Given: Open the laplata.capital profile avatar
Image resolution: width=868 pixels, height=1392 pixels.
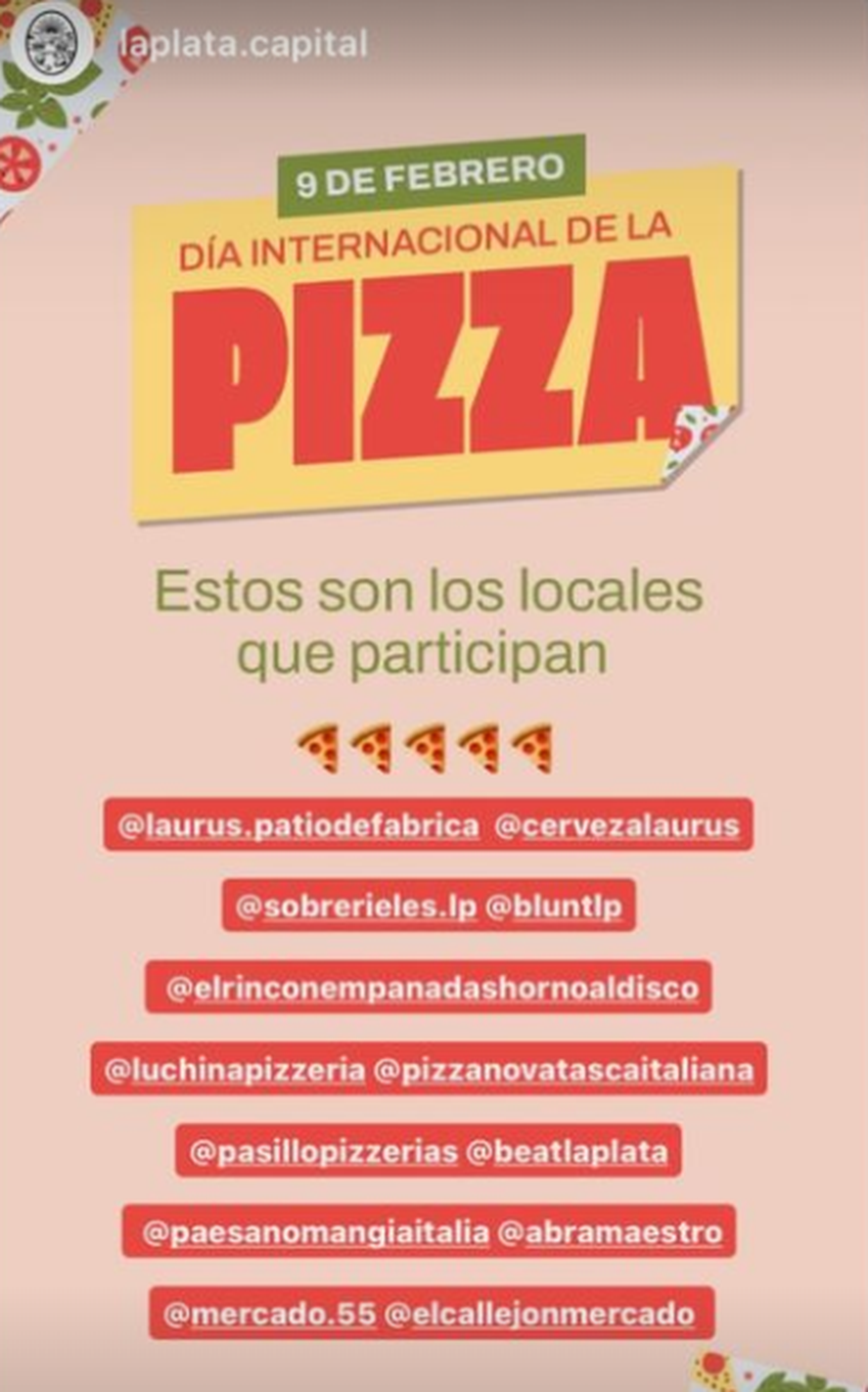Looking at the screenshot, I should coord(52,43).
